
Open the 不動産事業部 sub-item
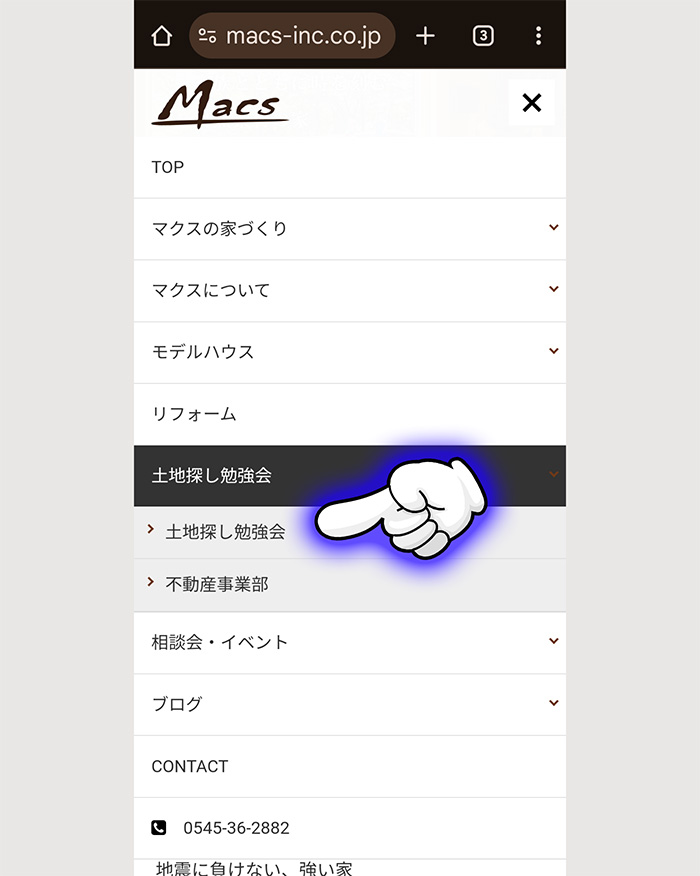pyautogui.click(x=216, y=585)
